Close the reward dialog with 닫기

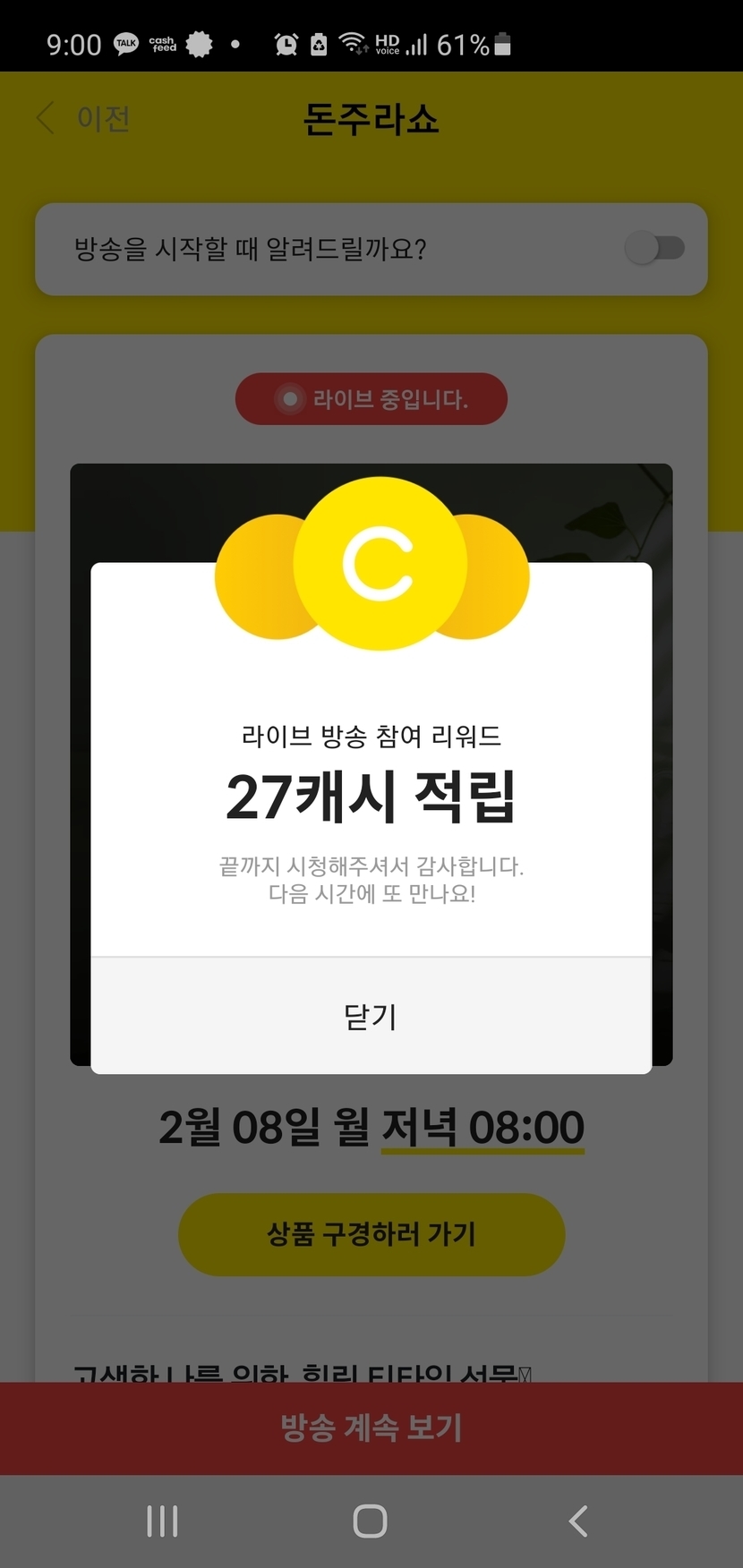[x=371, y=1017]
